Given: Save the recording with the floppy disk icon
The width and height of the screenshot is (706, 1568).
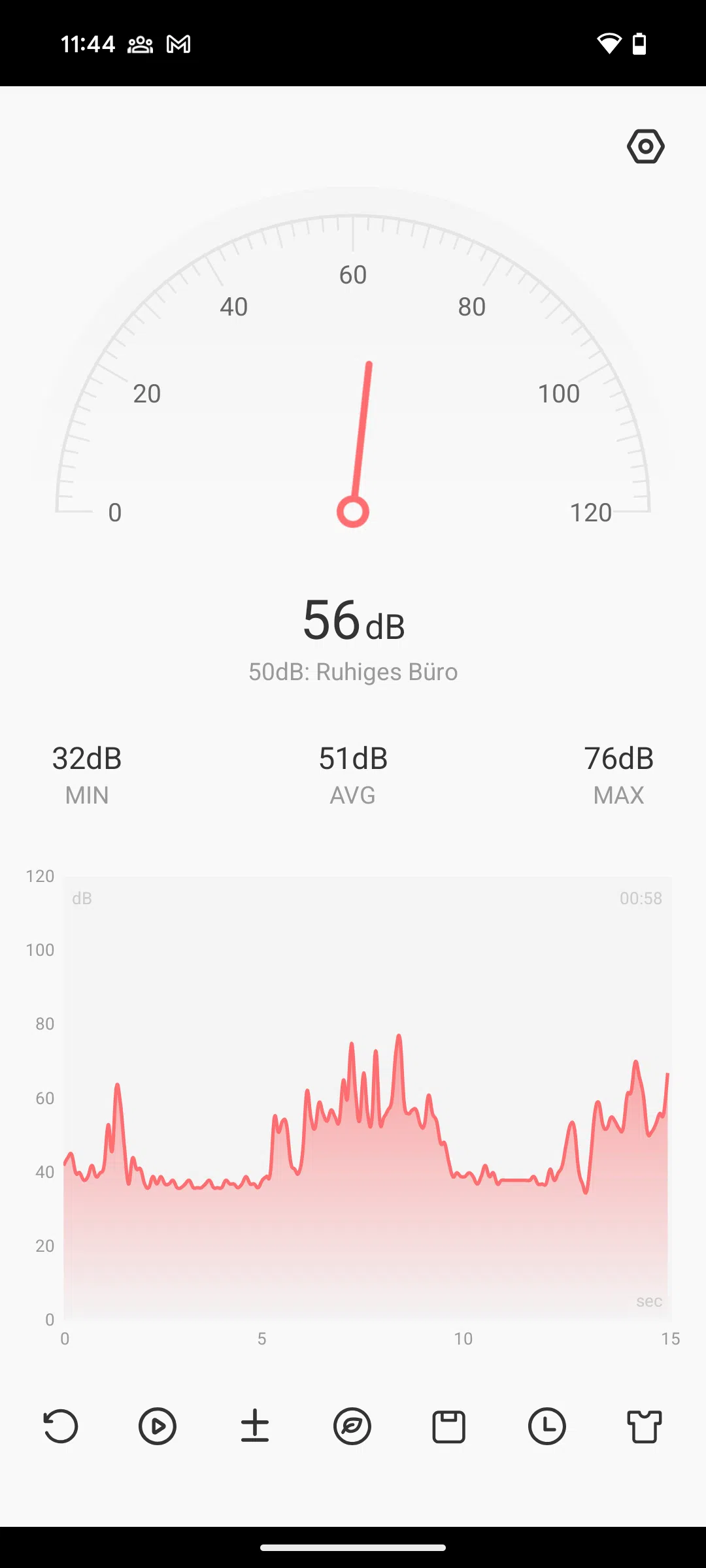Looking at the screenshot, I should (x=449, y=1426).
